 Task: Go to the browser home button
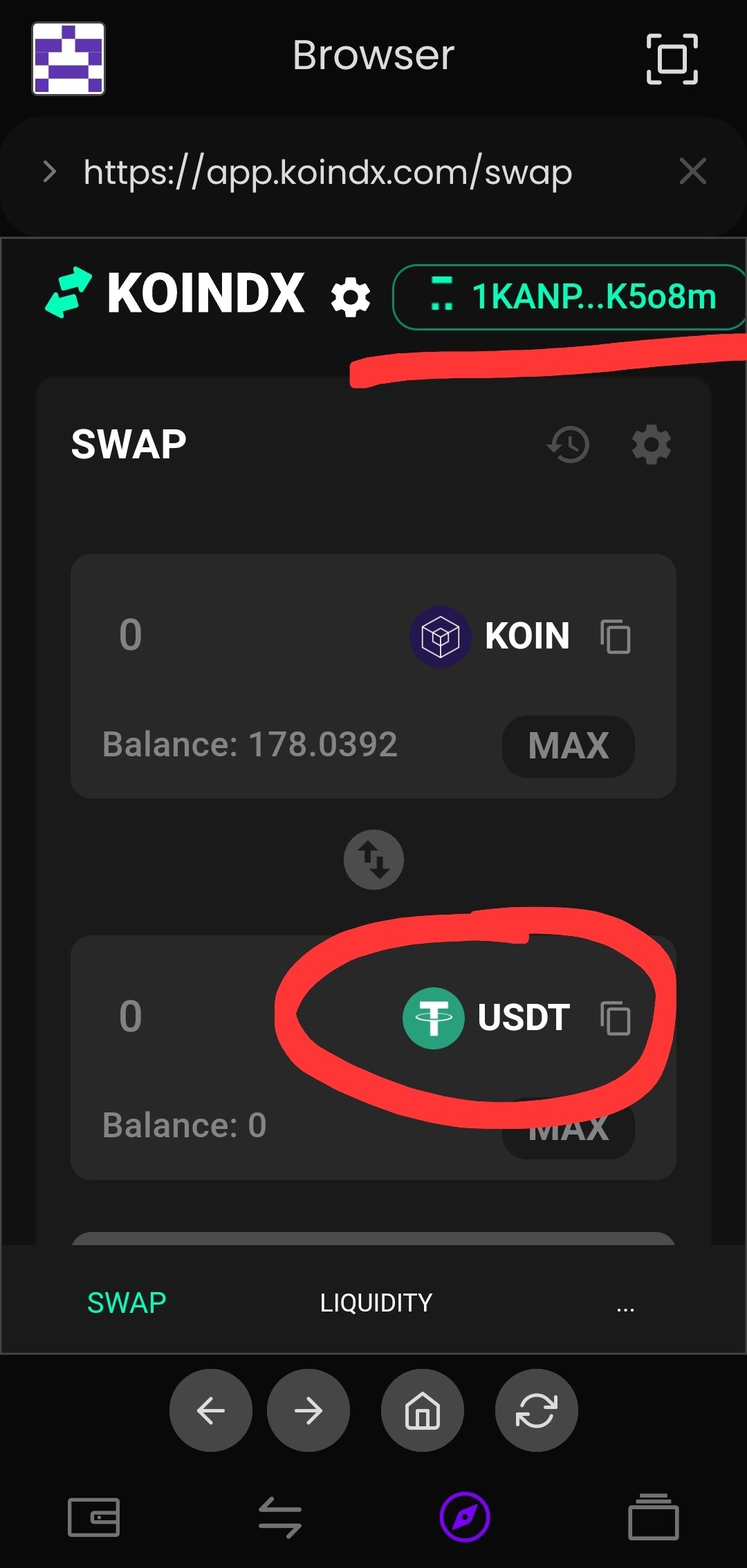coord(422,1410)
